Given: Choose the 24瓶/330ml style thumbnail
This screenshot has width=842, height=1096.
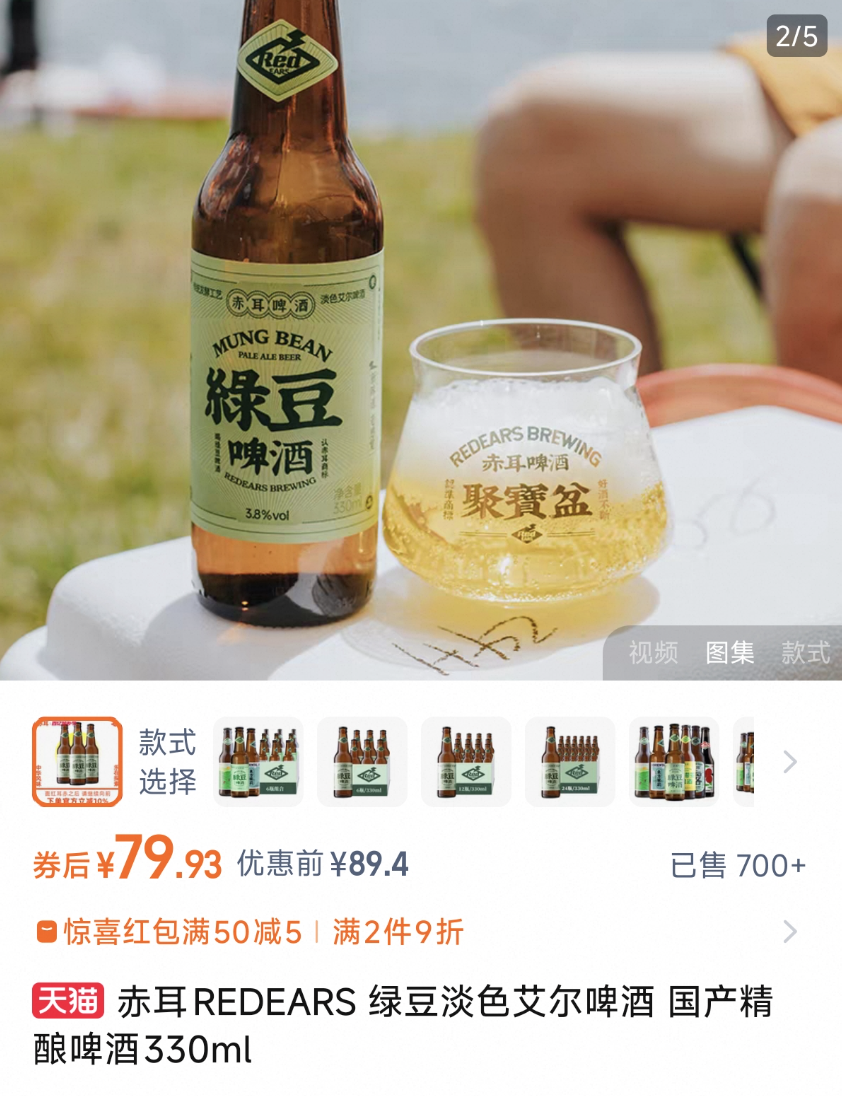Looking at the screenshot, I should pos(570,762).
